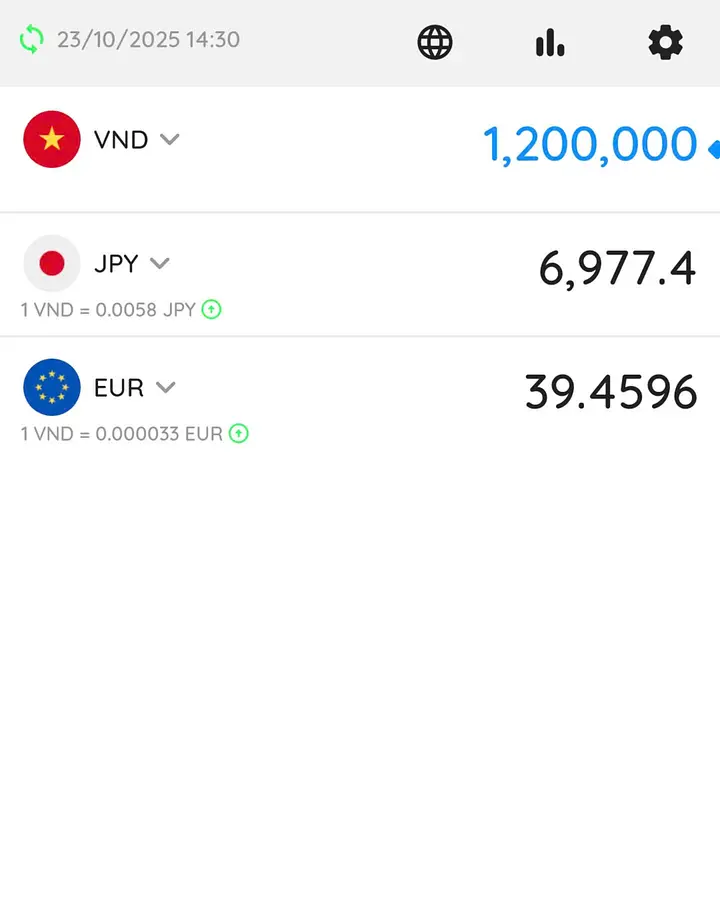
Task: Tap the green trend arrow beside the JPY rate
Action: coord(211,310)
